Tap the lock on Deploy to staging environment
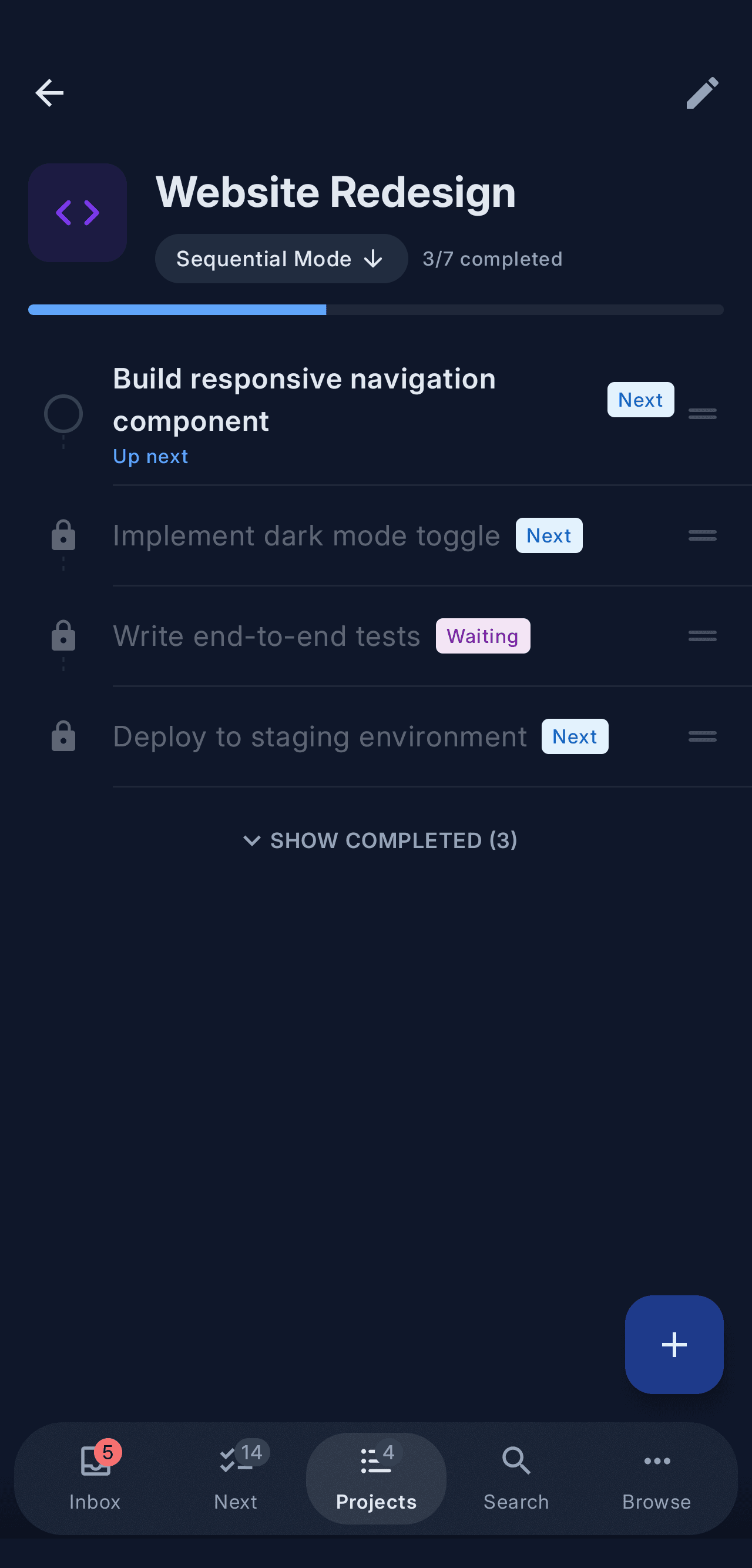This screenshot has height=1568, width=752. click(63, 736)
